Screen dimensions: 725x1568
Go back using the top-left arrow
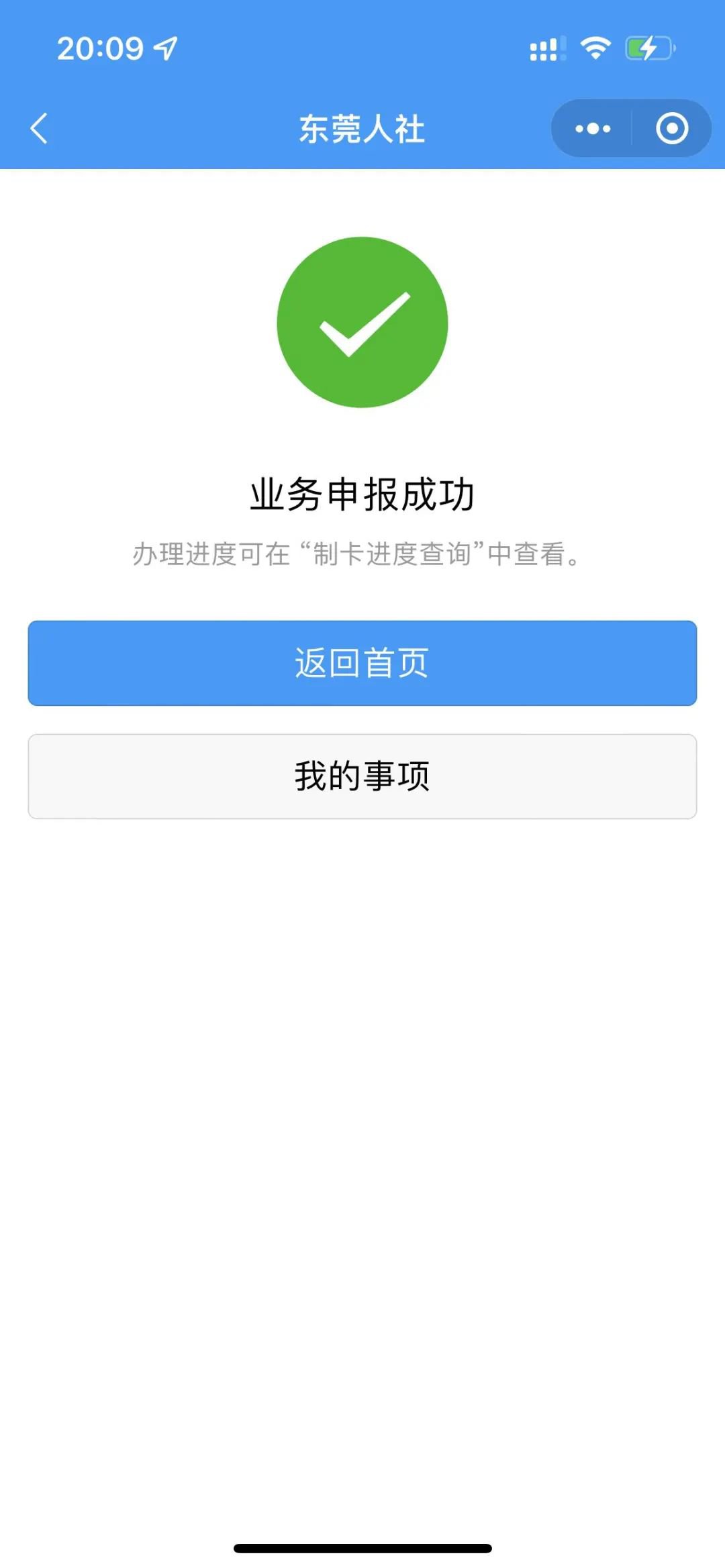click(40, 128)
